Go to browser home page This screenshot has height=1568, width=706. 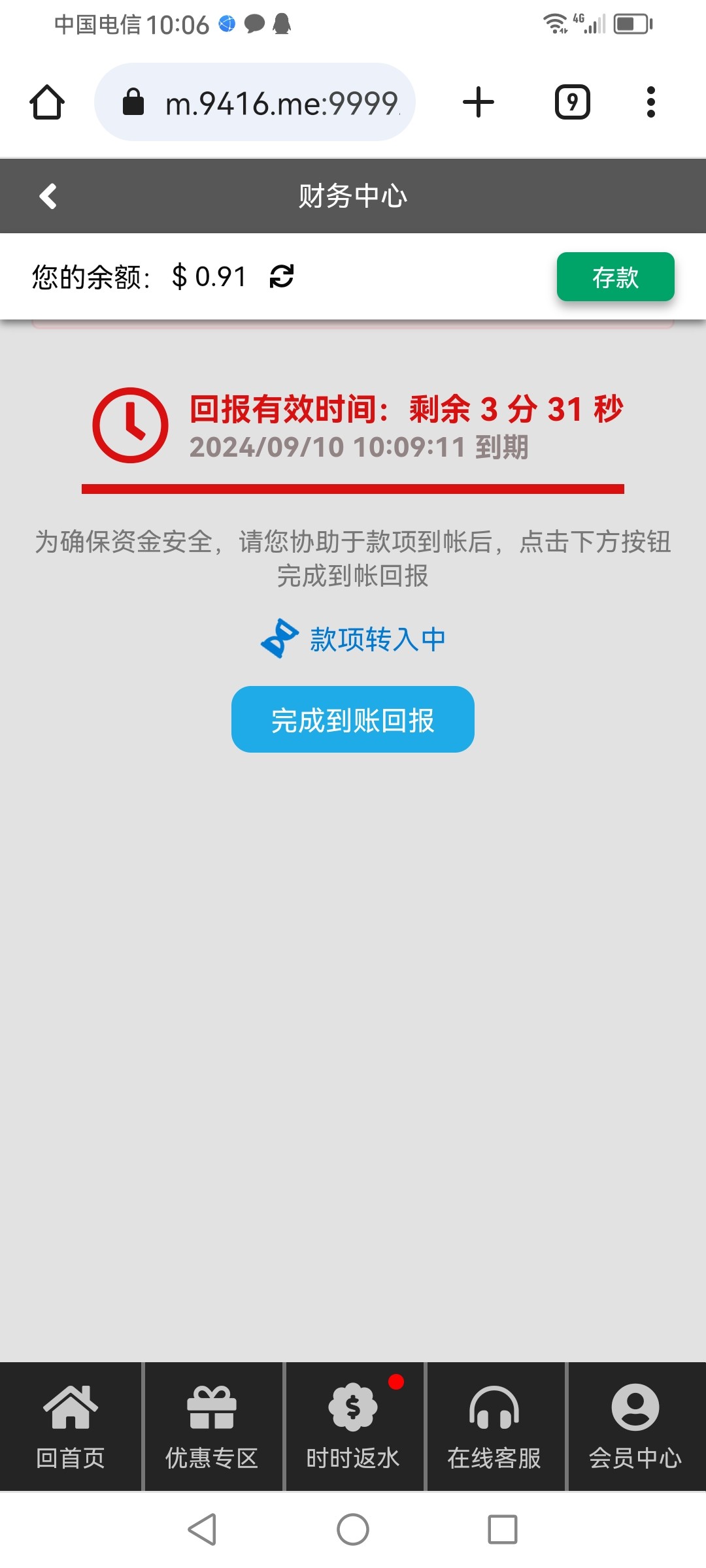(x=47, y=103)
